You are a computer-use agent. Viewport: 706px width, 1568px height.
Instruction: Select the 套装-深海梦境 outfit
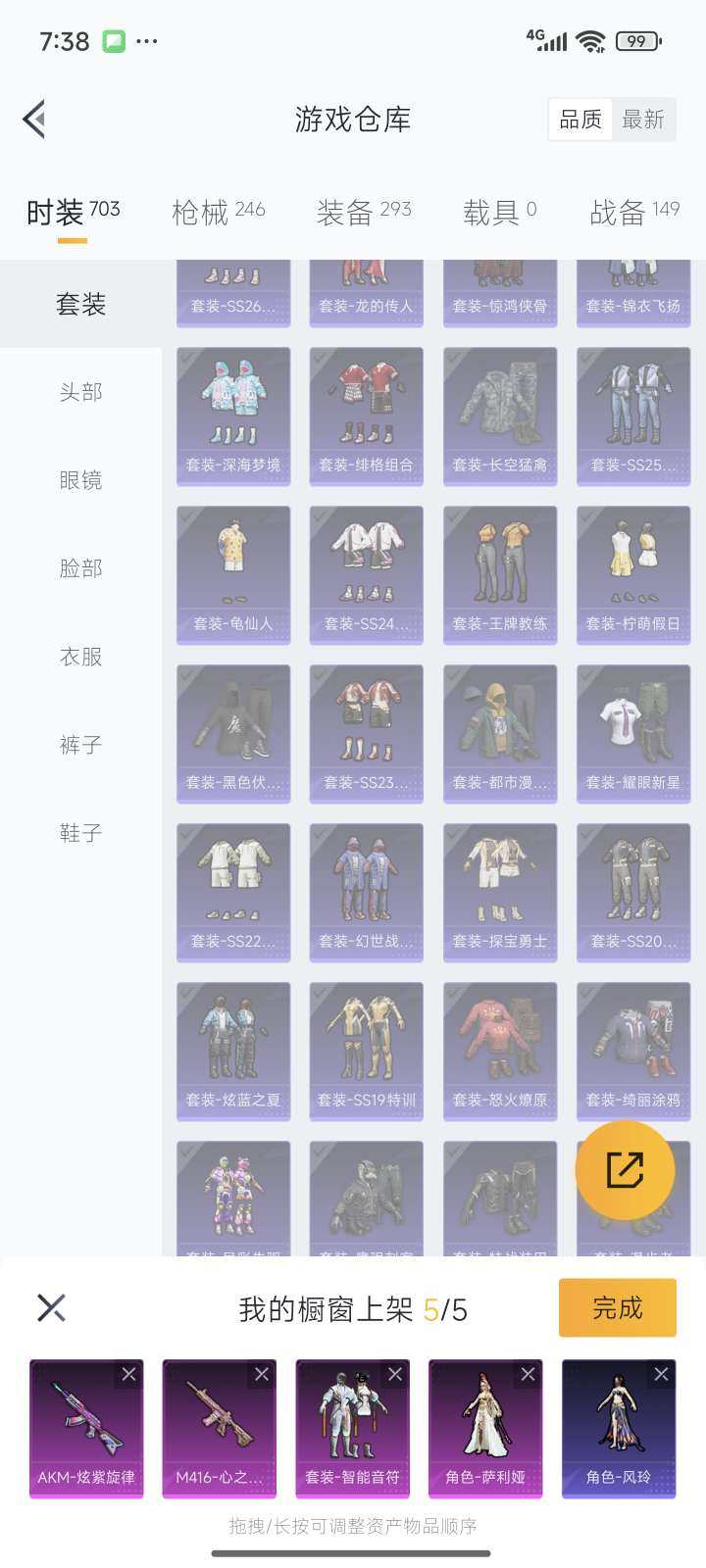[233, 416]
